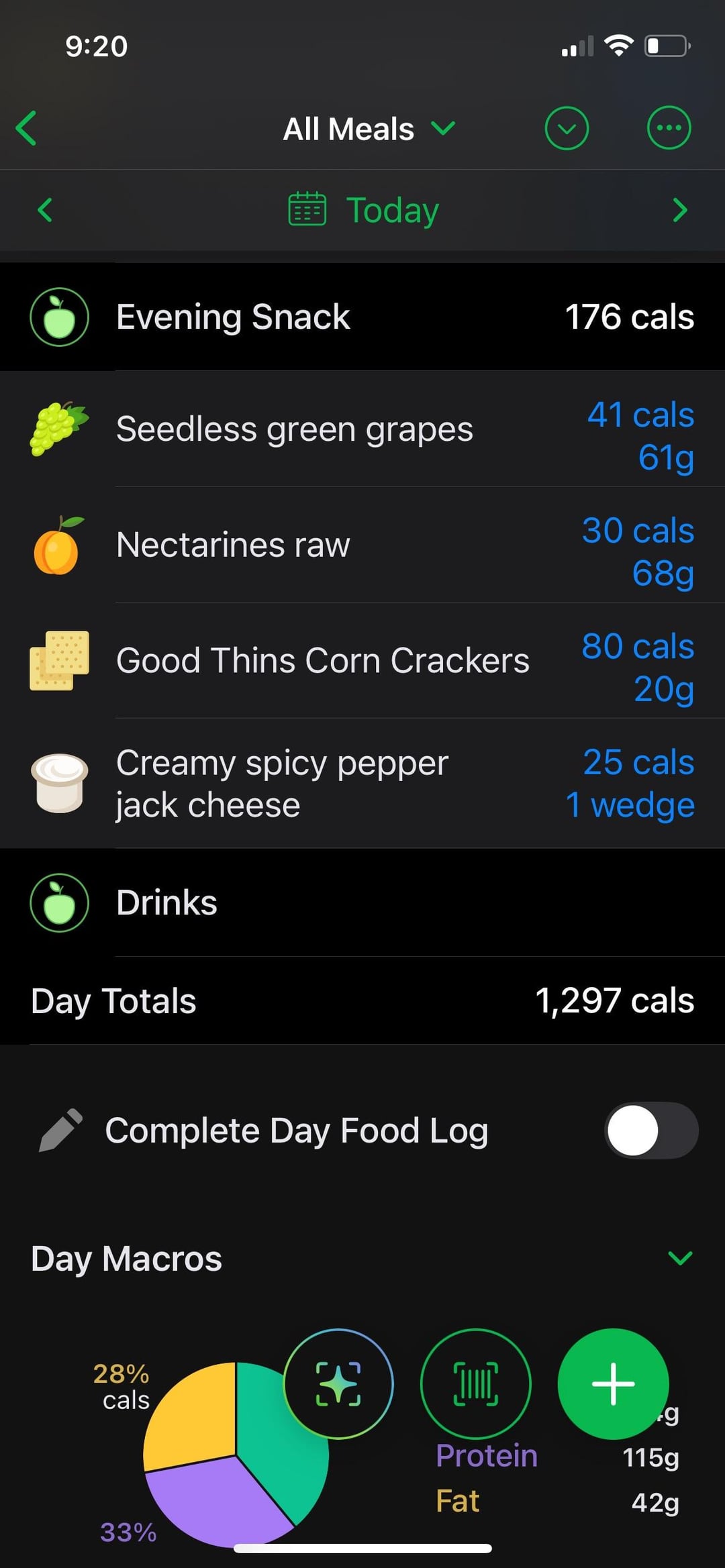This screenshot has height=1568, width=725.
Task: Open the Drinks meal section
Action: pos(362,902)
